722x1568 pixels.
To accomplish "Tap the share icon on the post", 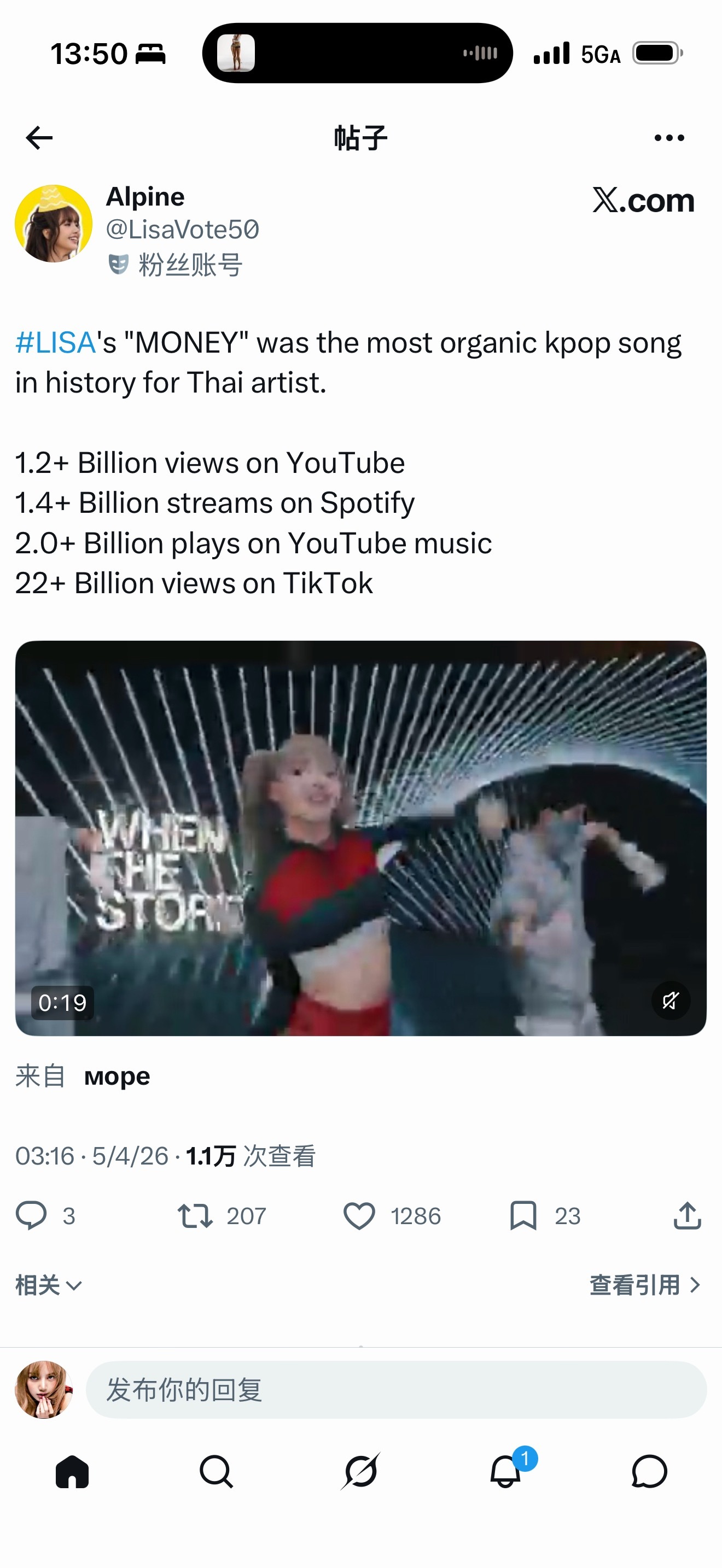I will point(686,1215).
